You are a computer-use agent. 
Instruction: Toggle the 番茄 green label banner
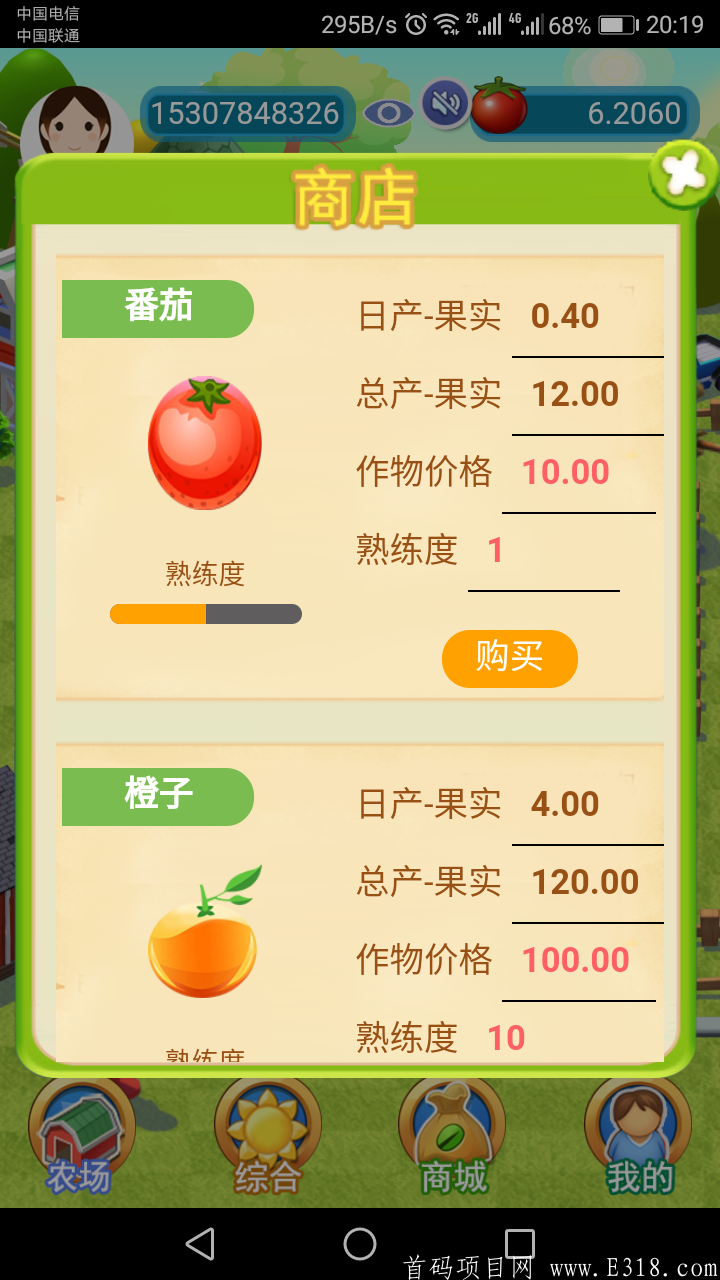coord(157,309)
